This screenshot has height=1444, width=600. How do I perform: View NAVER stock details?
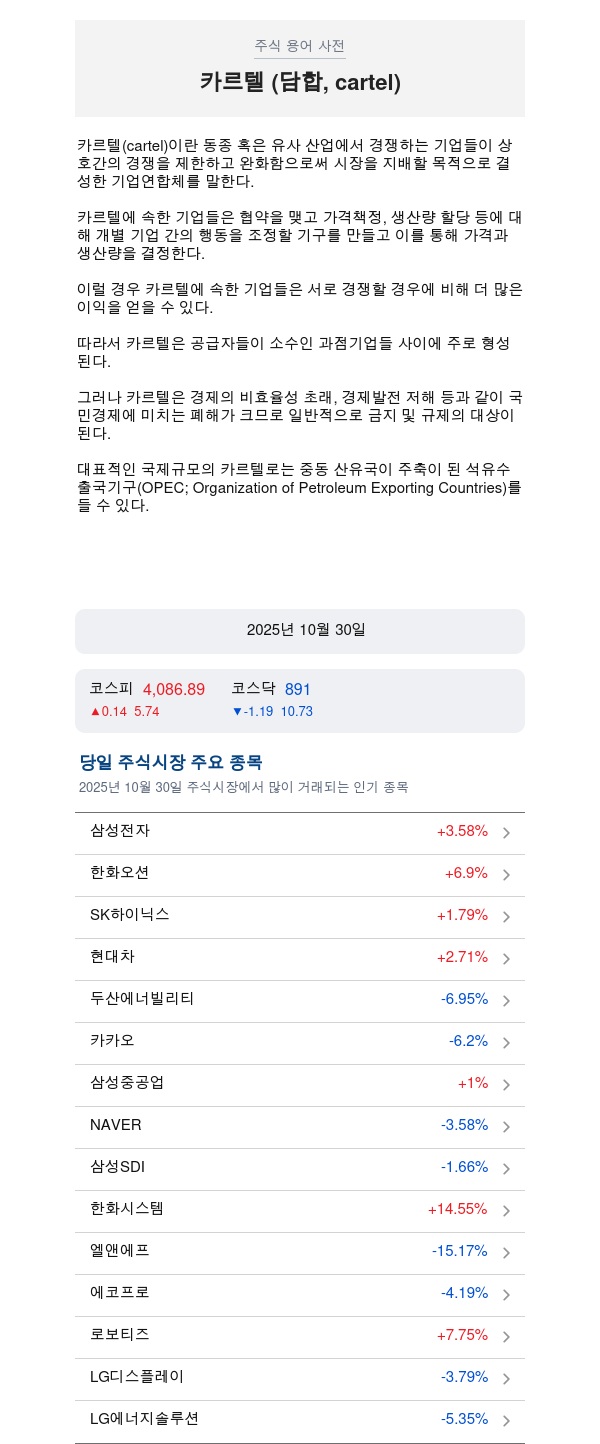[299, 1126]
